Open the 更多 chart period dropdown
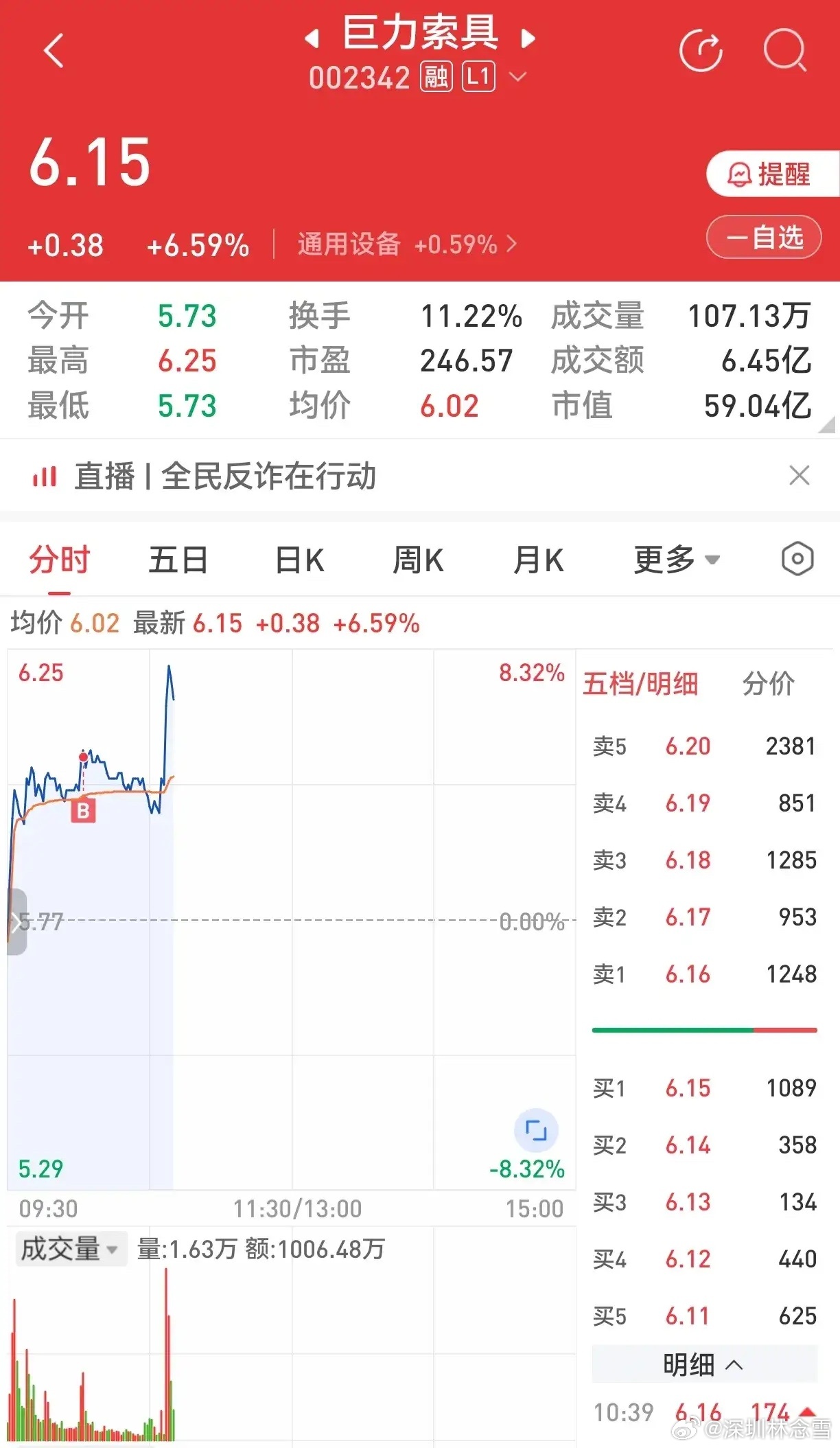Viewport: 840px width, 1448px height. 677,560
